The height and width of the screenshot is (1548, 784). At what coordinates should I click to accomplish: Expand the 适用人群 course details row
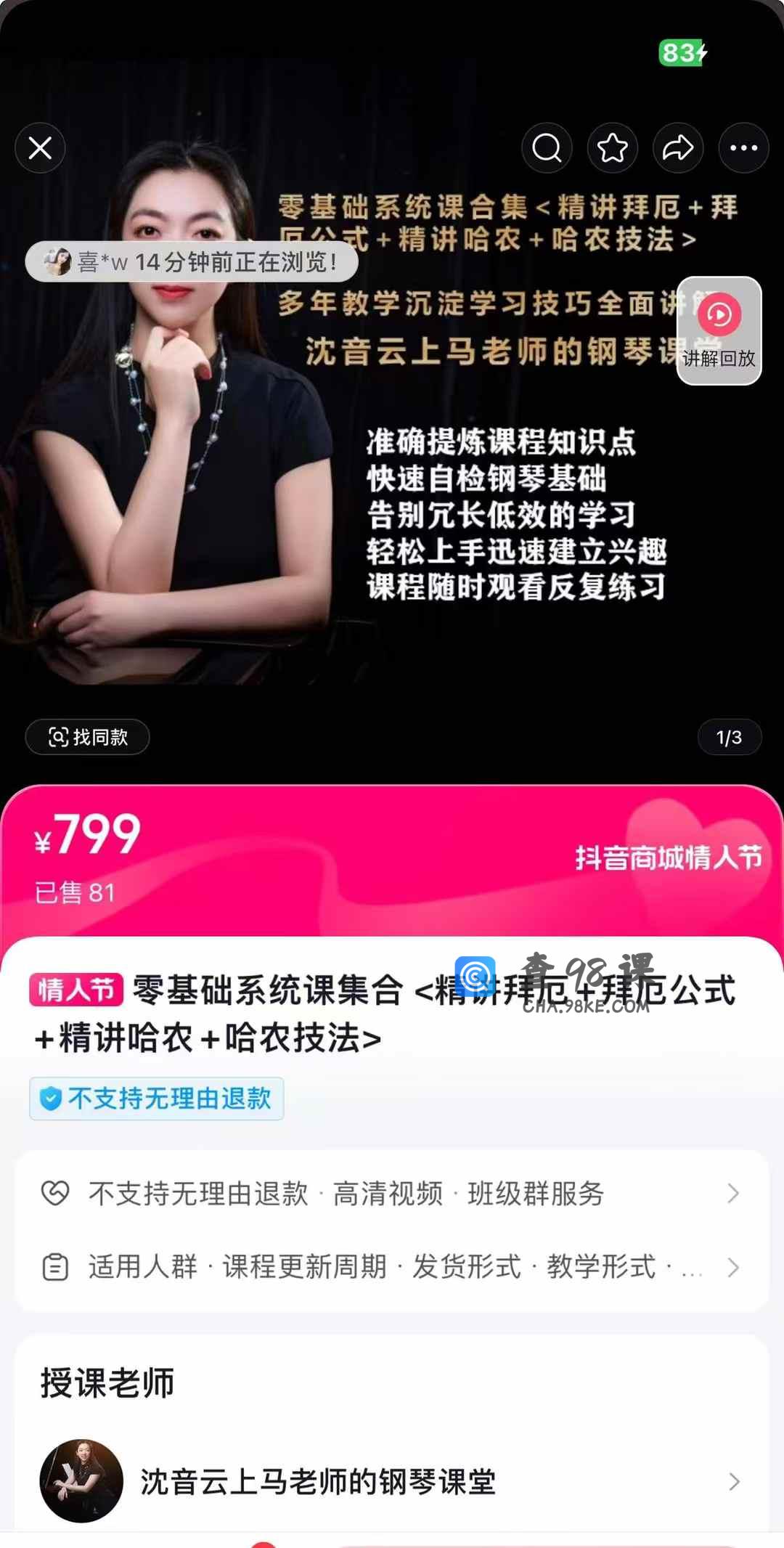392,1267
